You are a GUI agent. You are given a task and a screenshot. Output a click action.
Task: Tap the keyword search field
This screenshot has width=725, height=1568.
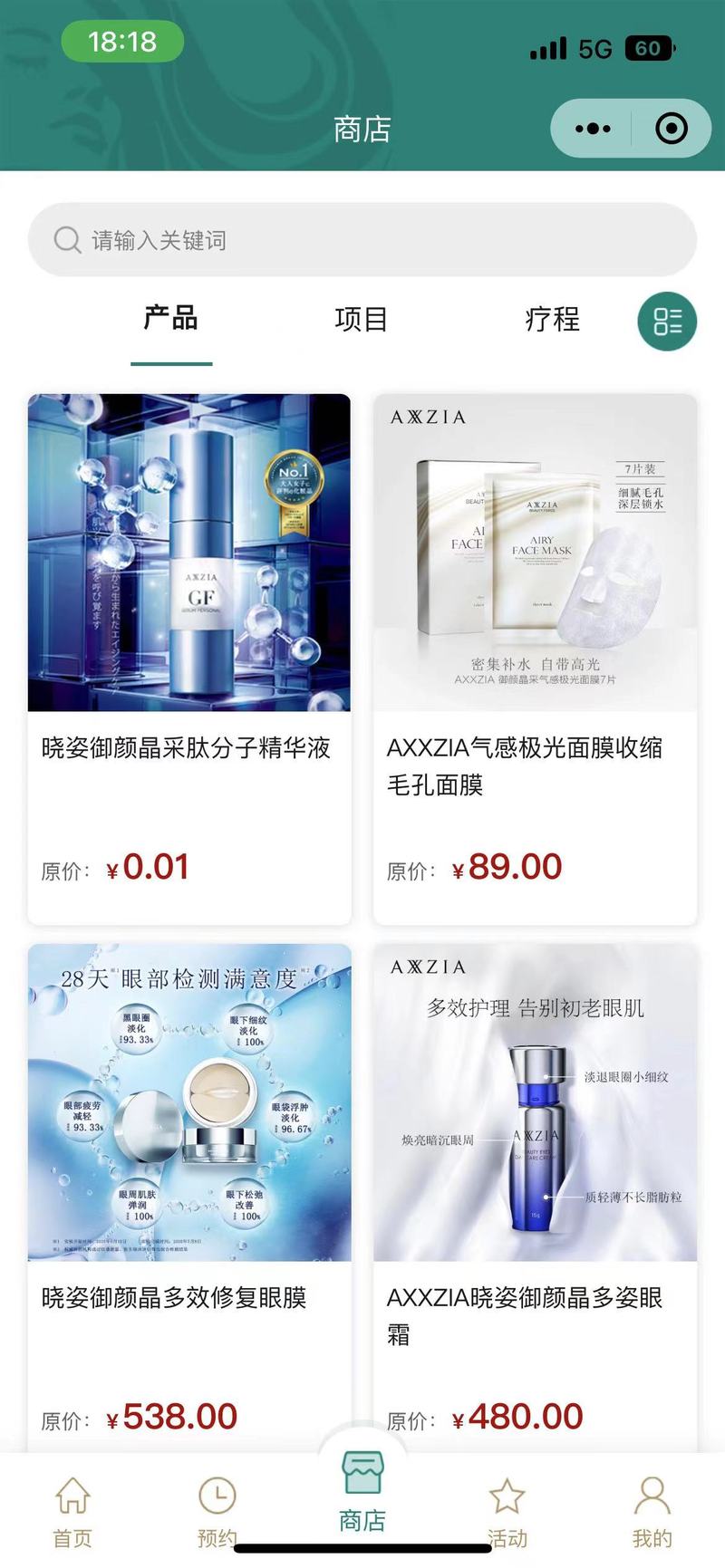pos(362,240)
